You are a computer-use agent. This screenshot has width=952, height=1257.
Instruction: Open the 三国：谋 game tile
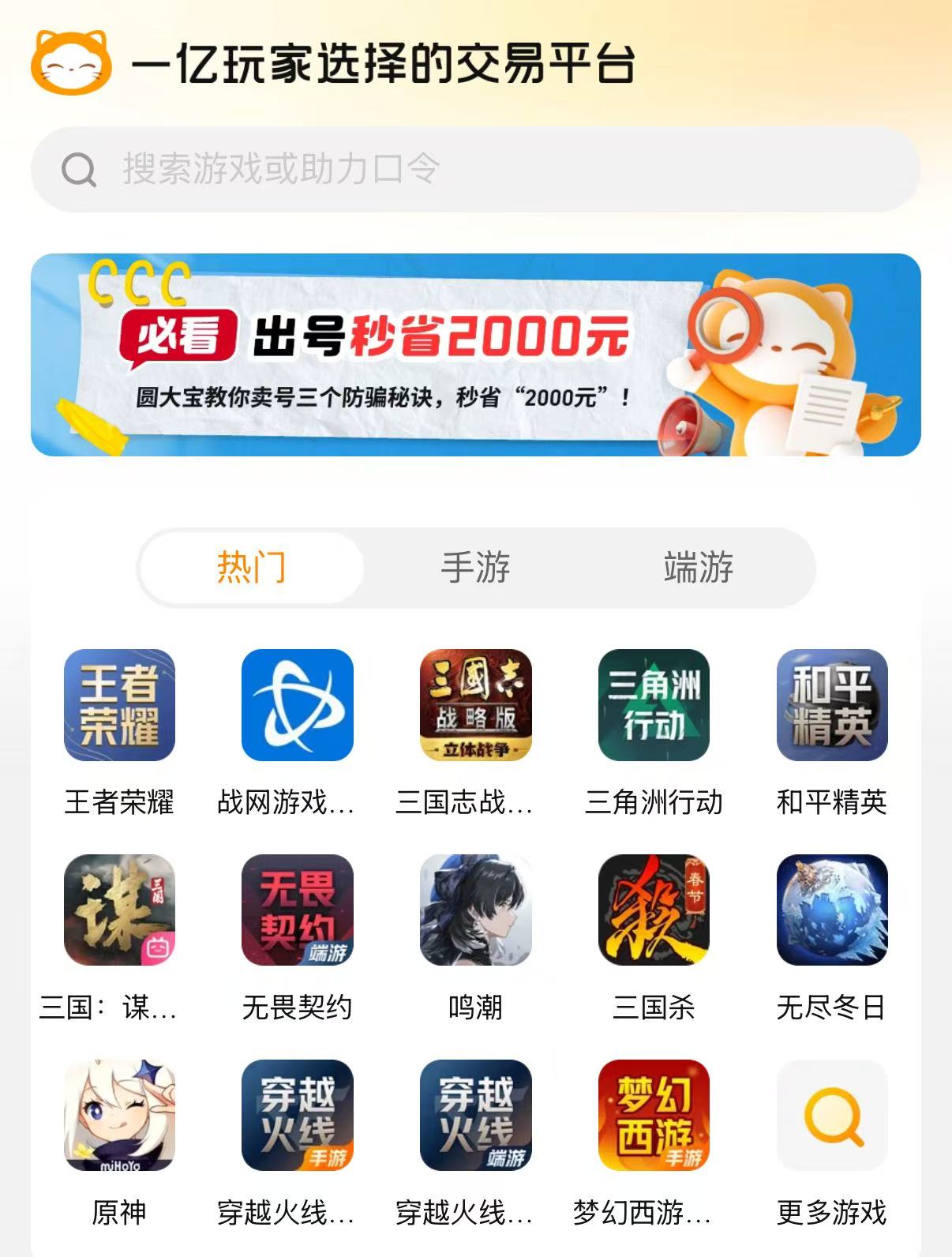click(119, 910)
